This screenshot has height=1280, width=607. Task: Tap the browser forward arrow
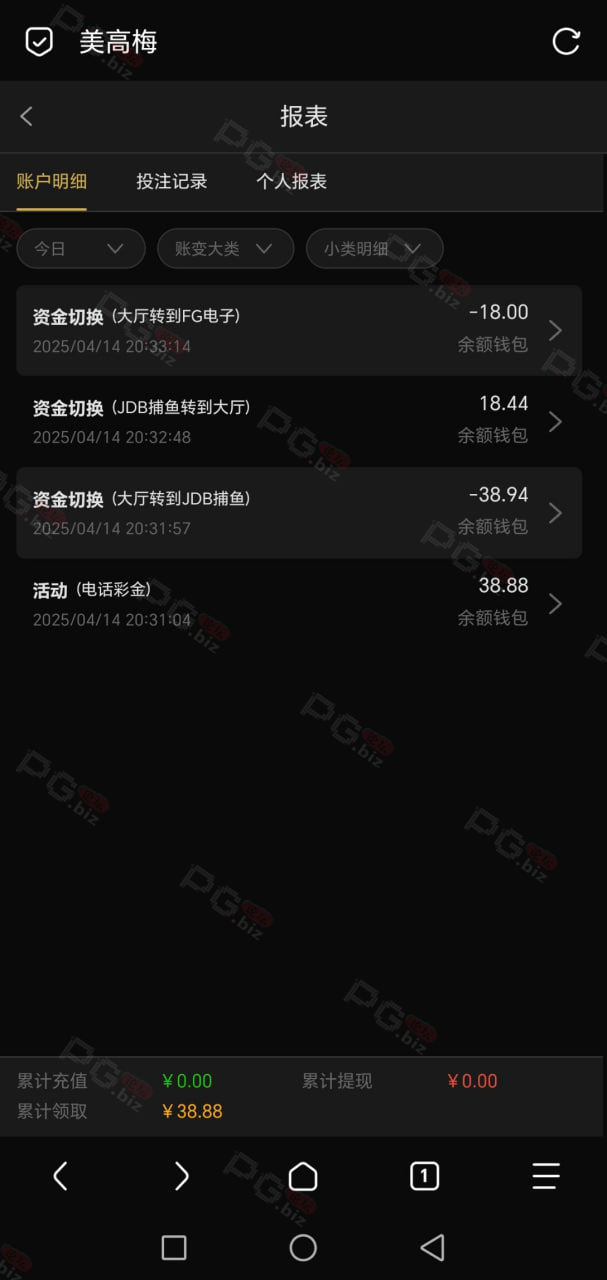coord(181,1176)
